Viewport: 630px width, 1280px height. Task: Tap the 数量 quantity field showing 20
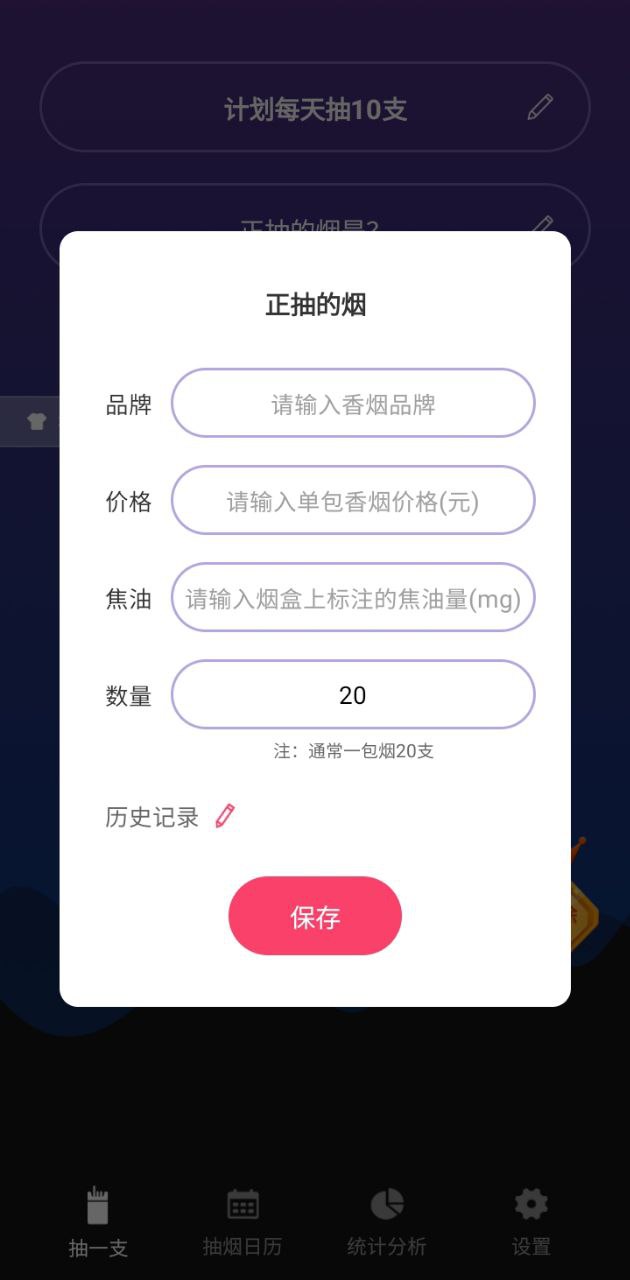[x=353, y=695]
